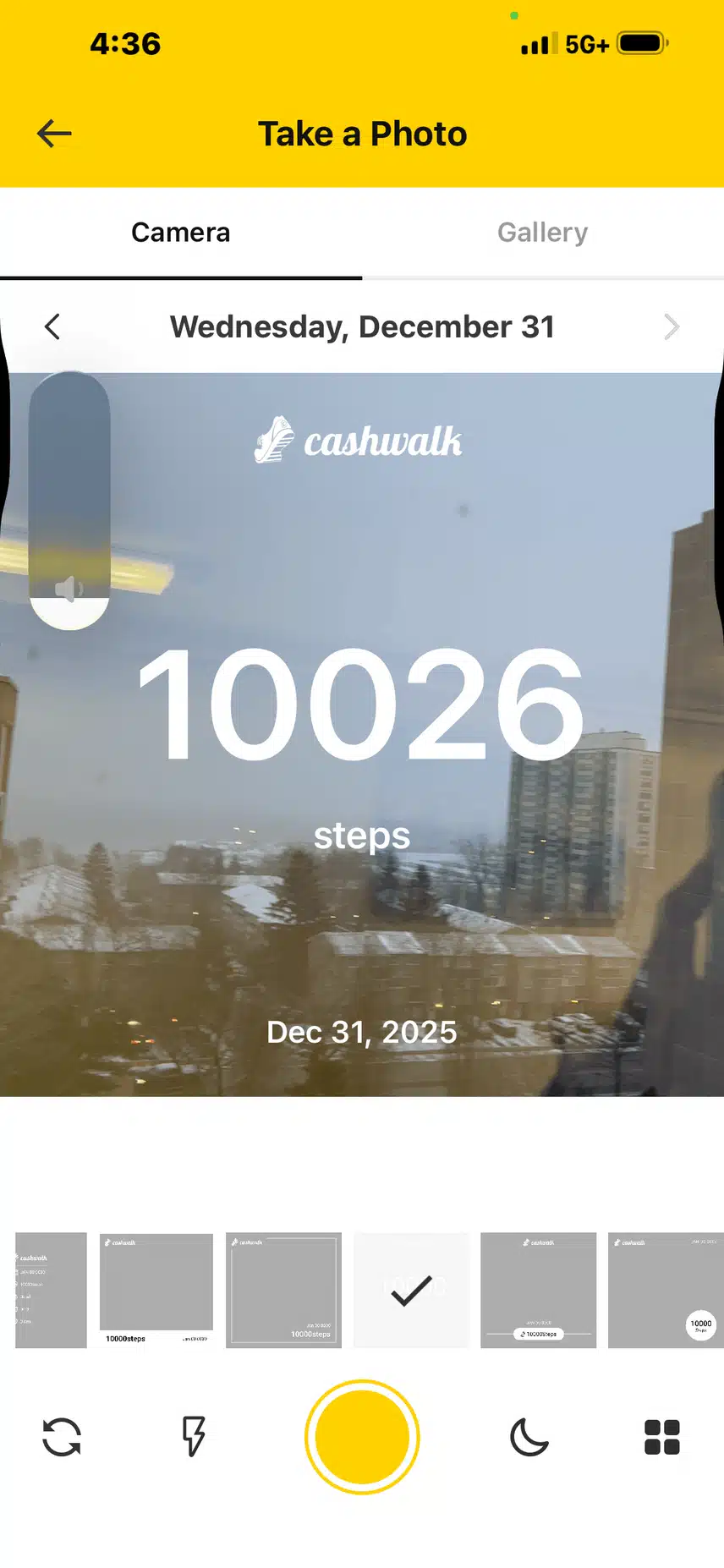Select the template with circular 10000 steps badge
Viewport: 724px width, 1568px height.
pyautogui.click(x=665, y=1290)
